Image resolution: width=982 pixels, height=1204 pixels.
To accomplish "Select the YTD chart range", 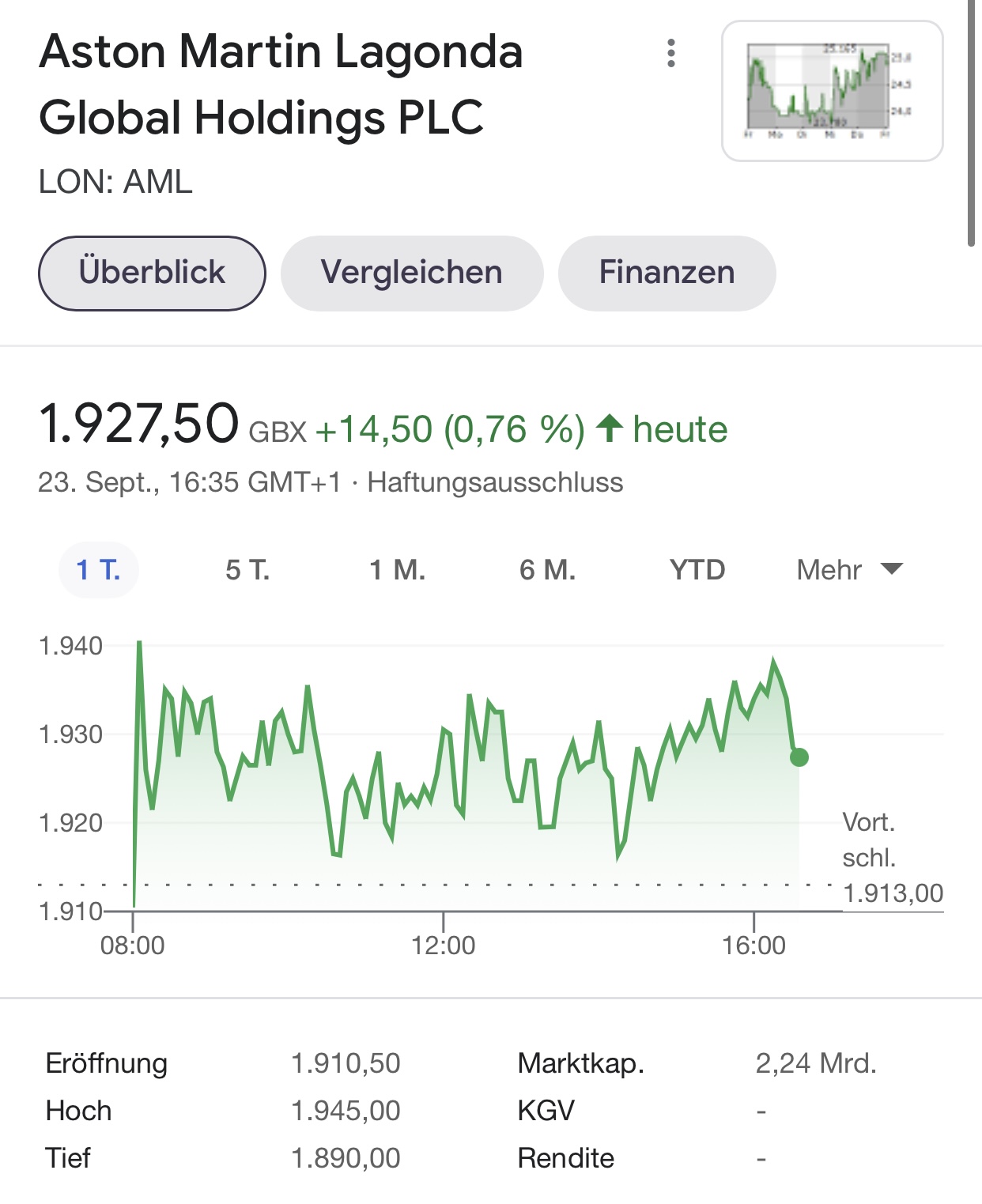I will click(x=697, y=570).
